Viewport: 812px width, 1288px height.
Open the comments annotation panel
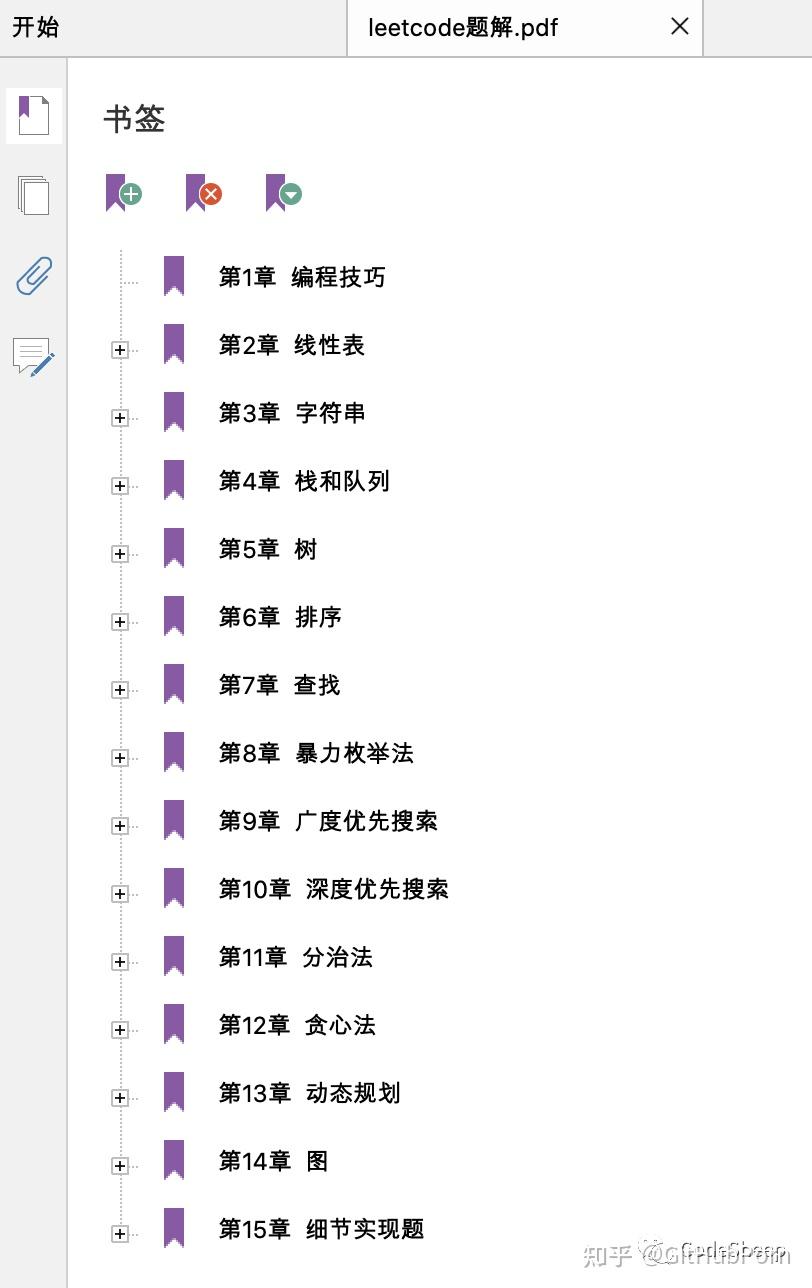[x=34, y=356]
